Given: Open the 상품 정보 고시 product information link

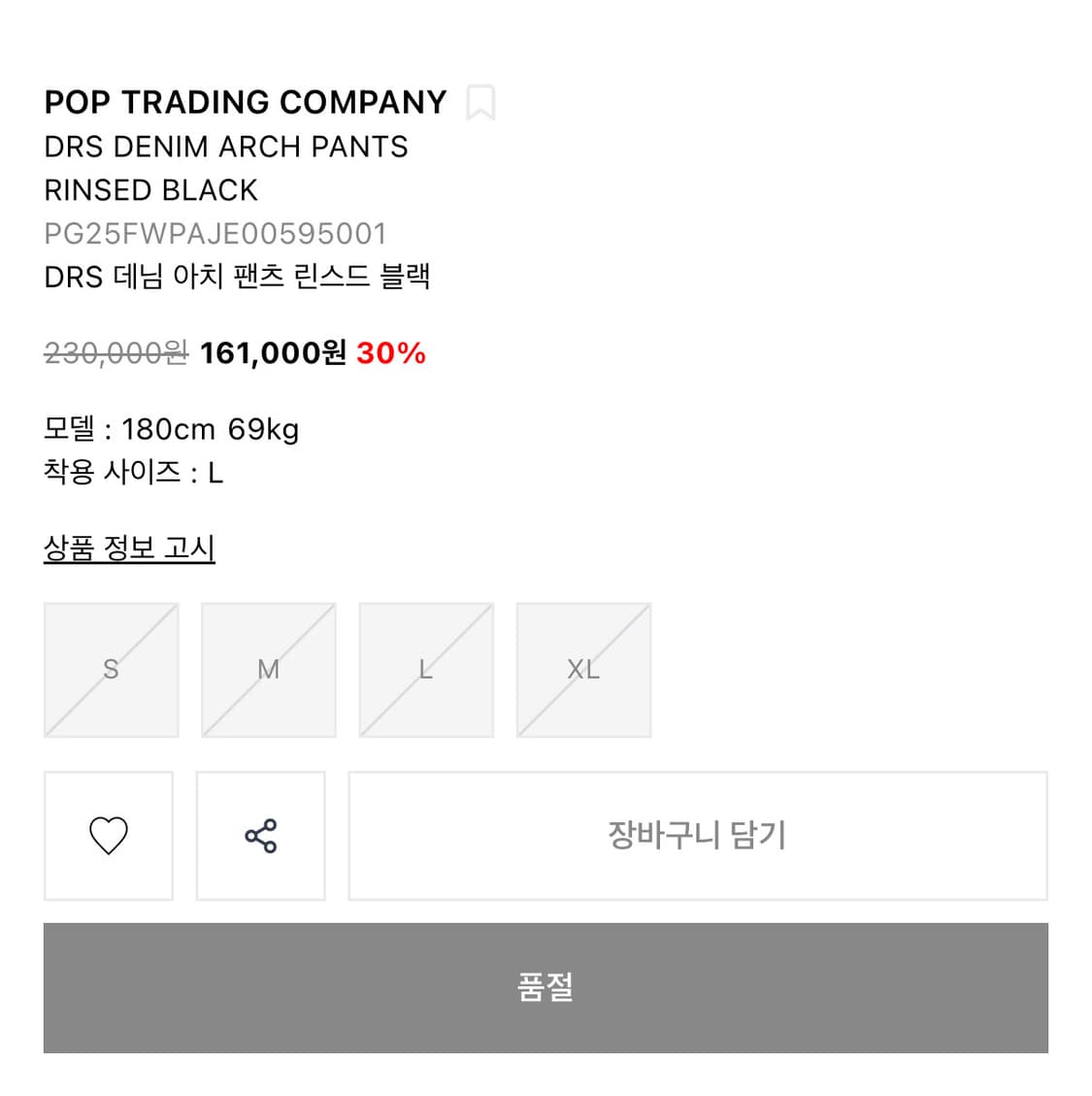Looking at the screenshot, I should click(x=129, y=548).
